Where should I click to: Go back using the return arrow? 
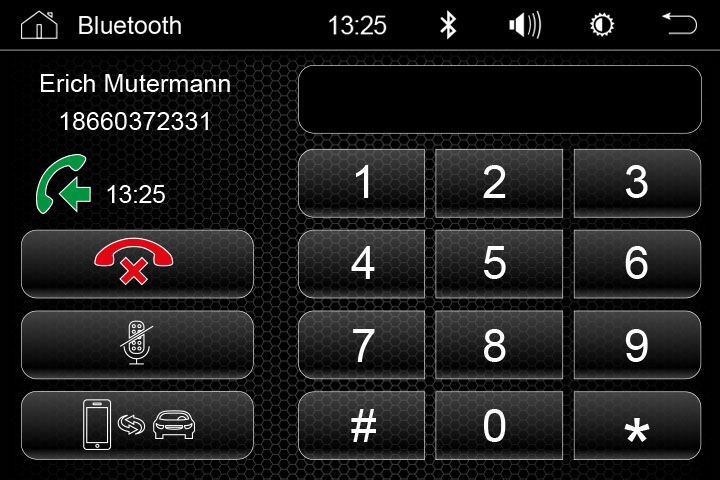(x=680, y=22)
